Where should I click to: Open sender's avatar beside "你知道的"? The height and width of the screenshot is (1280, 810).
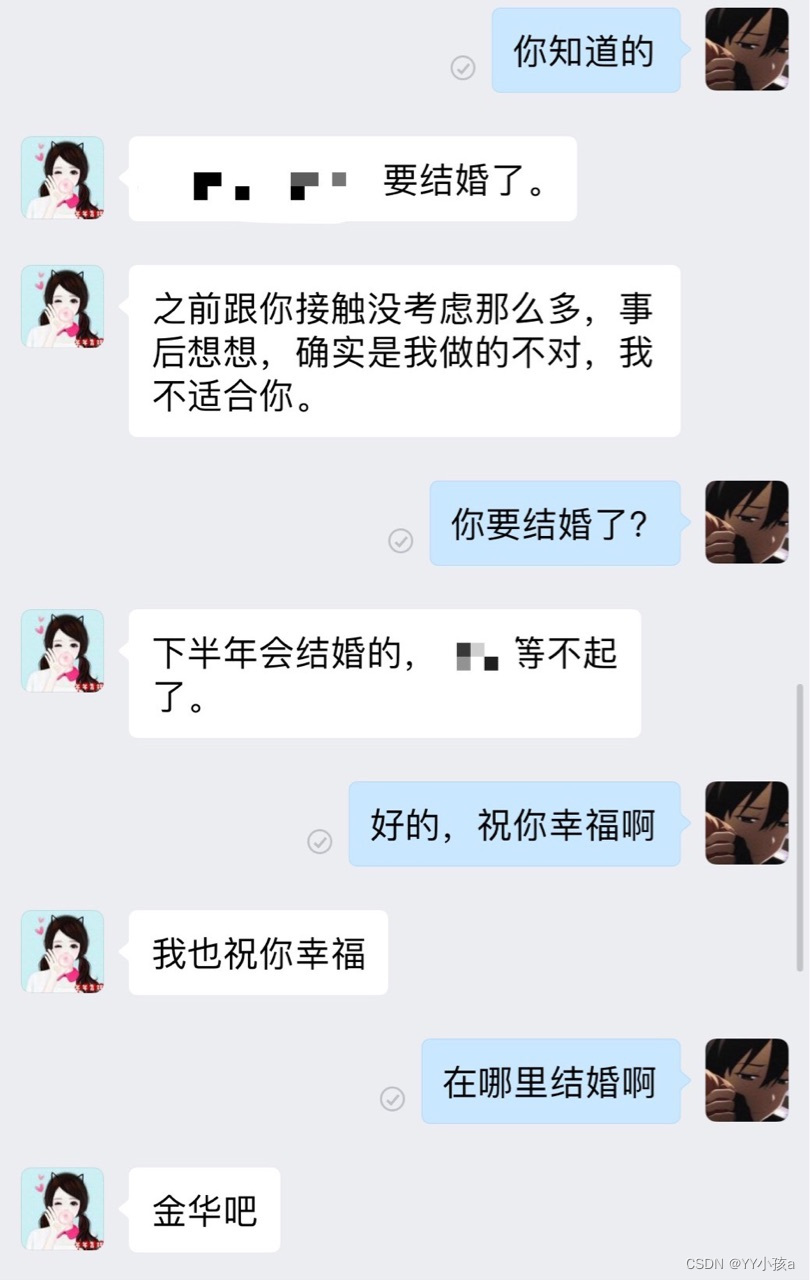(x=747, y=49)
